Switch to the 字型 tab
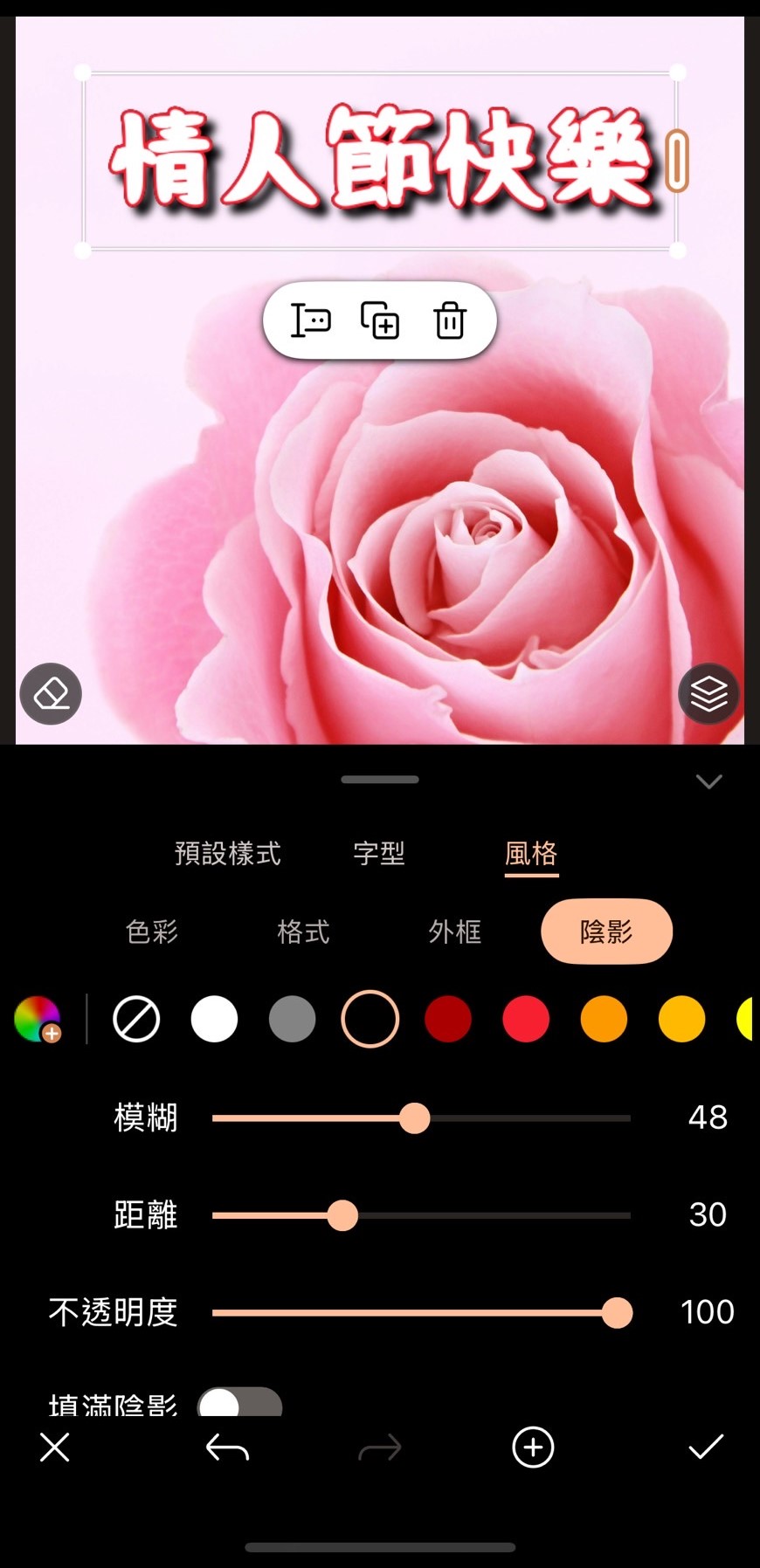The image size is (760, 1568). [379, 853]
